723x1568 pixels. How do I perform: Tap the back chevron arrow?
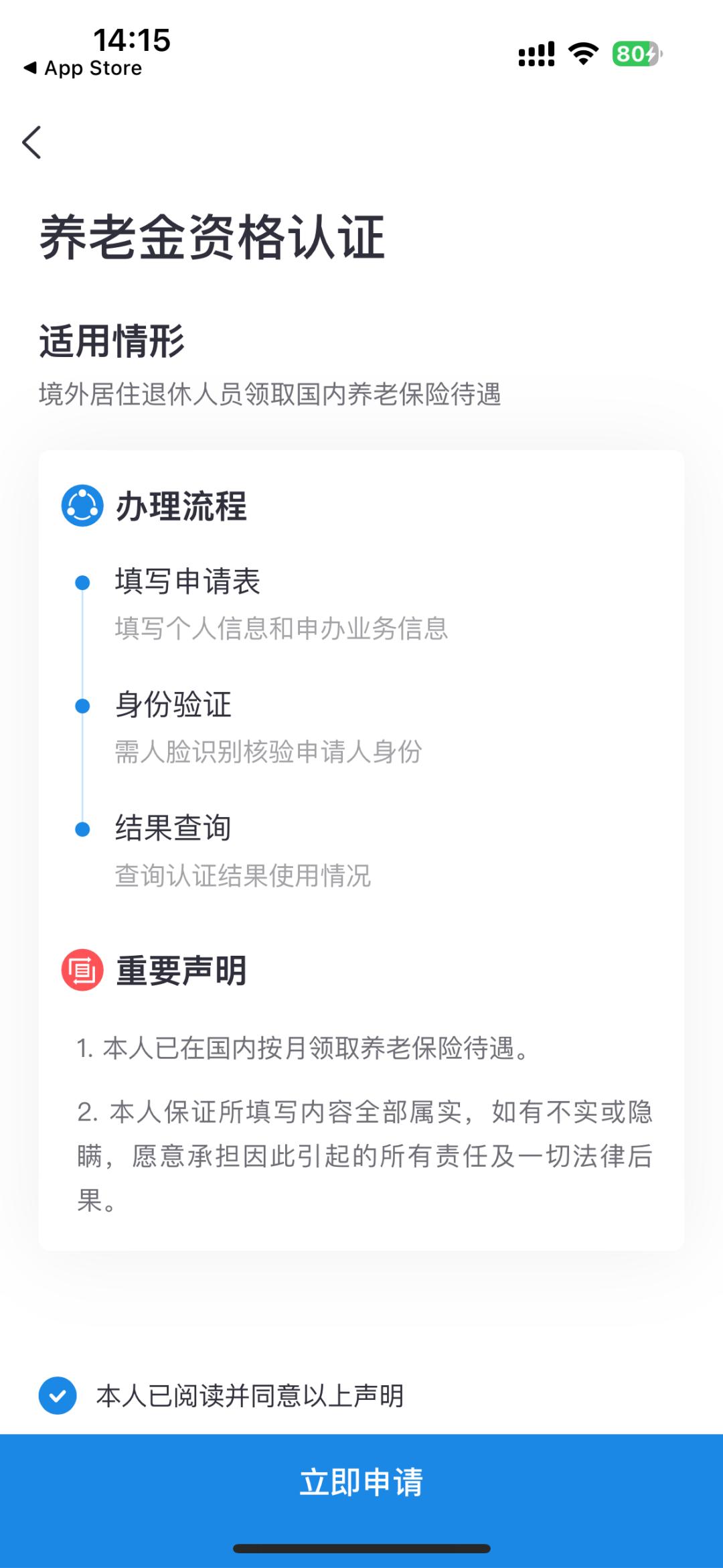tap(33, 143)
